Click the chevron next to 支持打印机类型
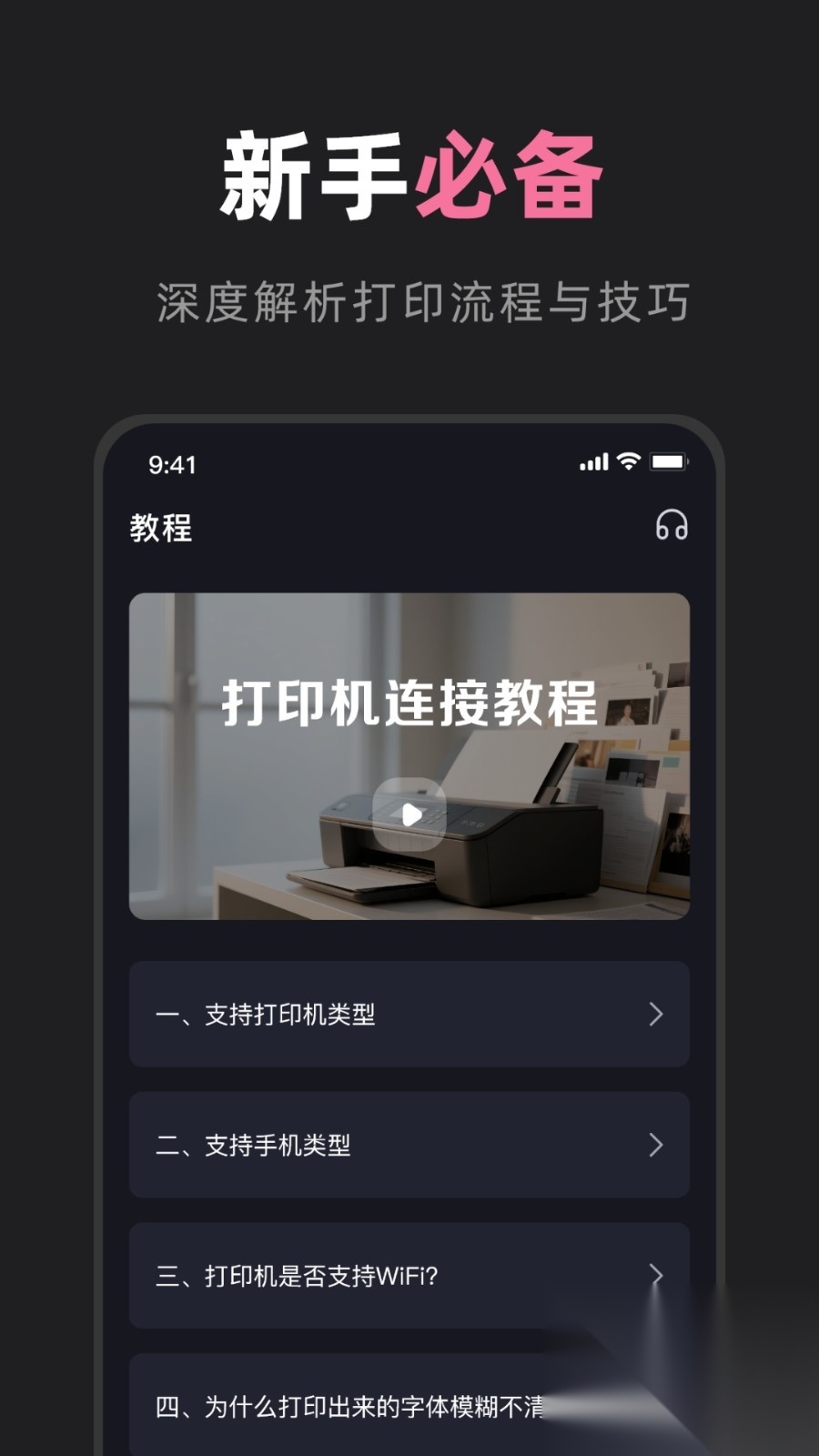Viewport: 819px width, 1456px height. (654, 1015)
